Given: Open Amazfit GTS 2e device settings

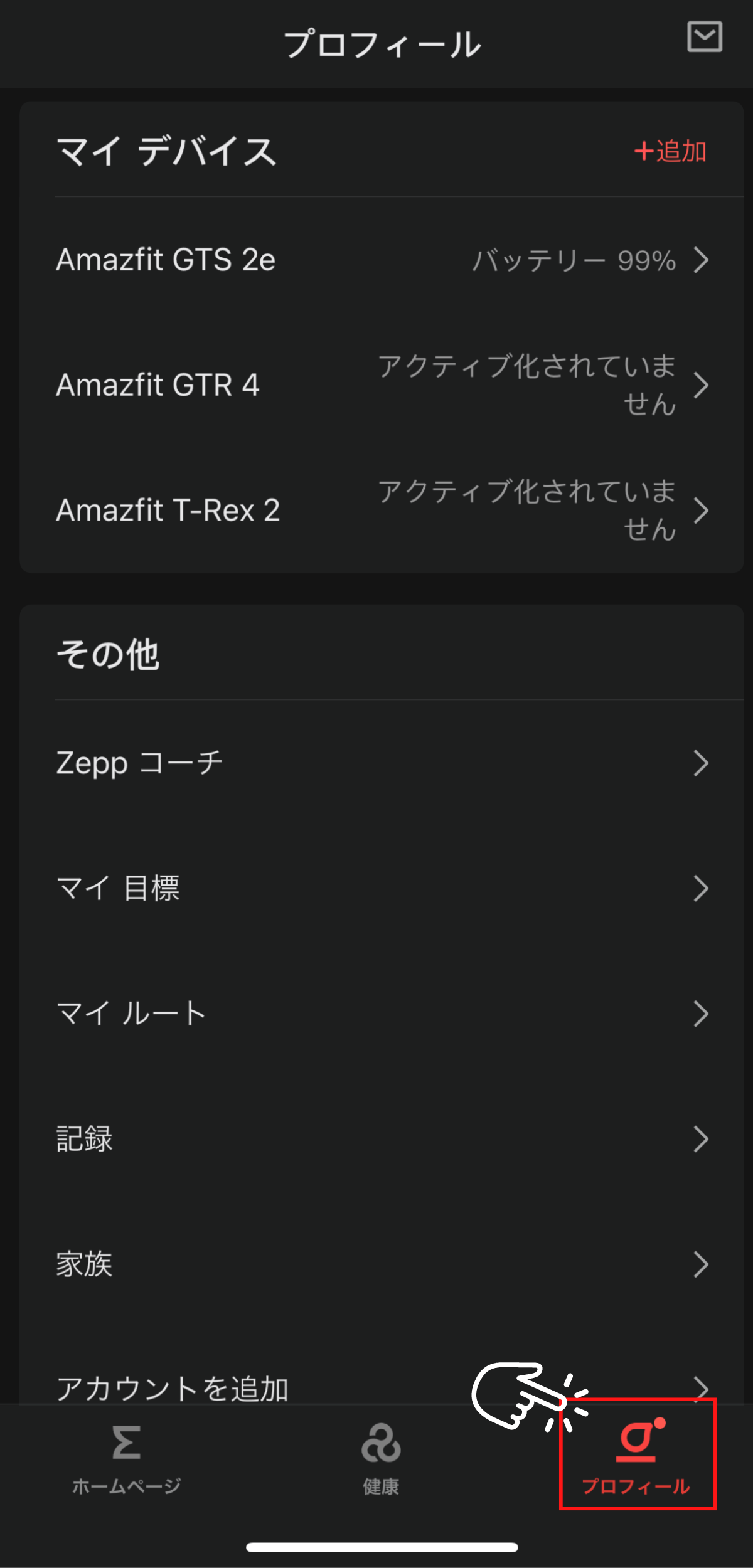Looking at the screenshot, I should click(x=382, y=260).
